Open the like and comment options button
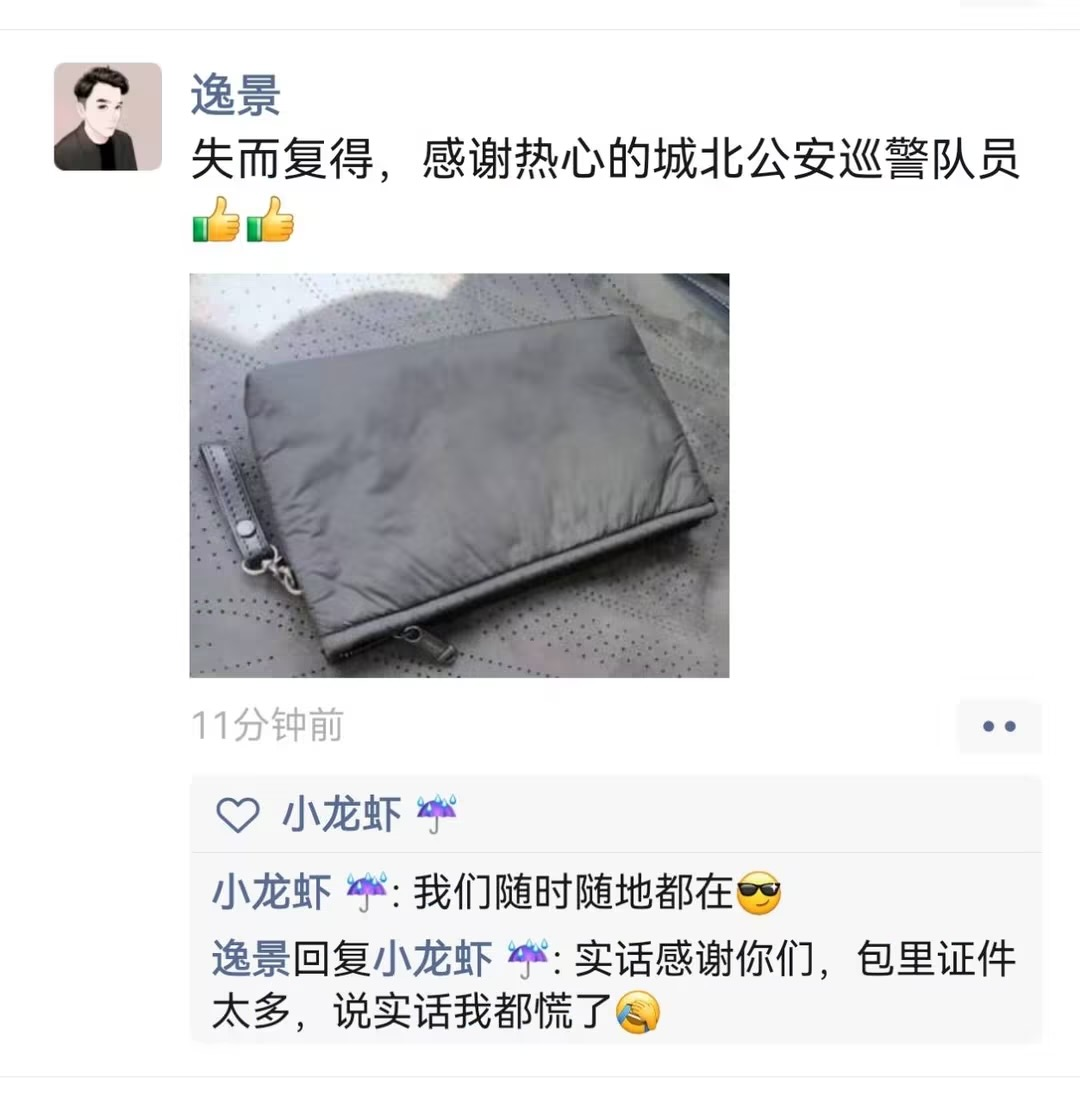 (998, 726)
